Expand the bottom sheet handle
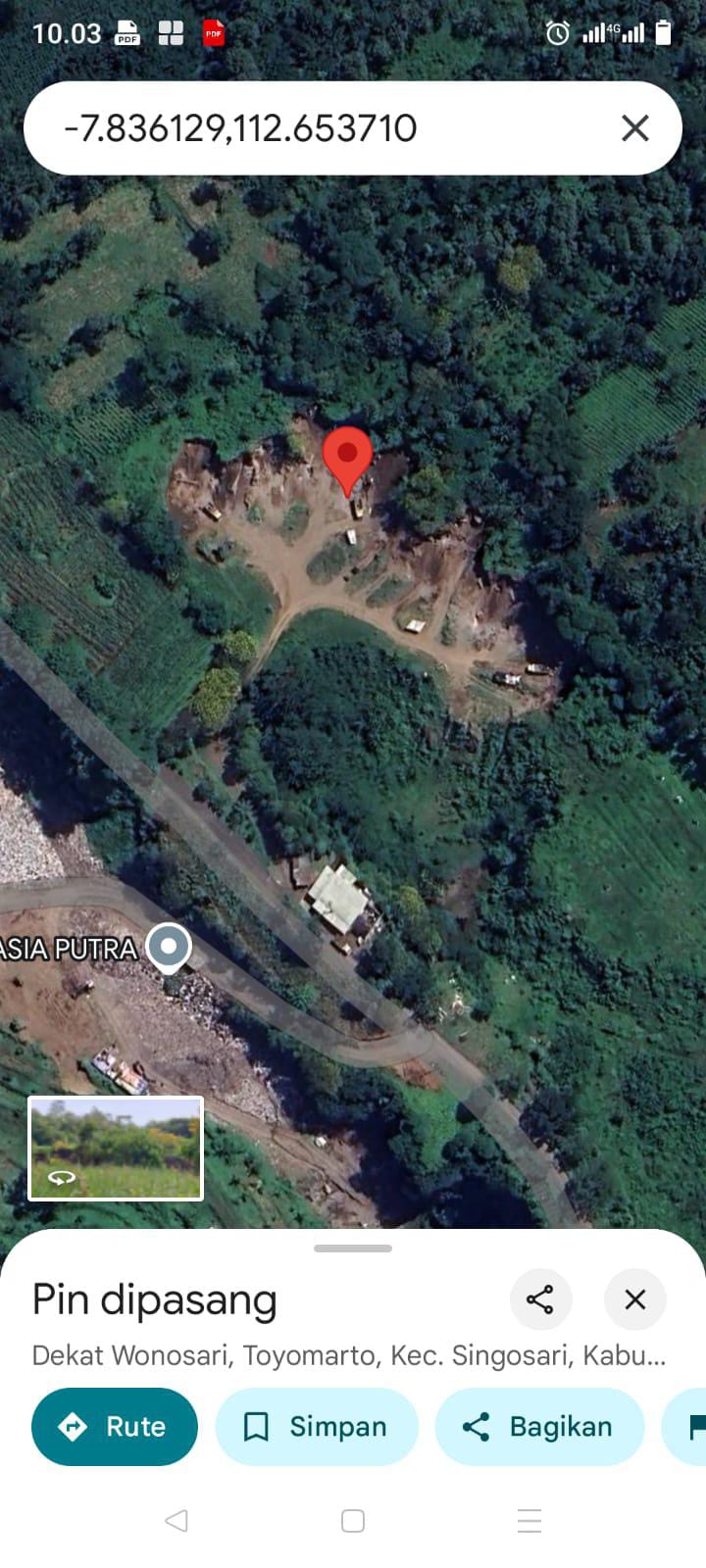The width and height of the screenshot is (706, 1568). 353,1249
